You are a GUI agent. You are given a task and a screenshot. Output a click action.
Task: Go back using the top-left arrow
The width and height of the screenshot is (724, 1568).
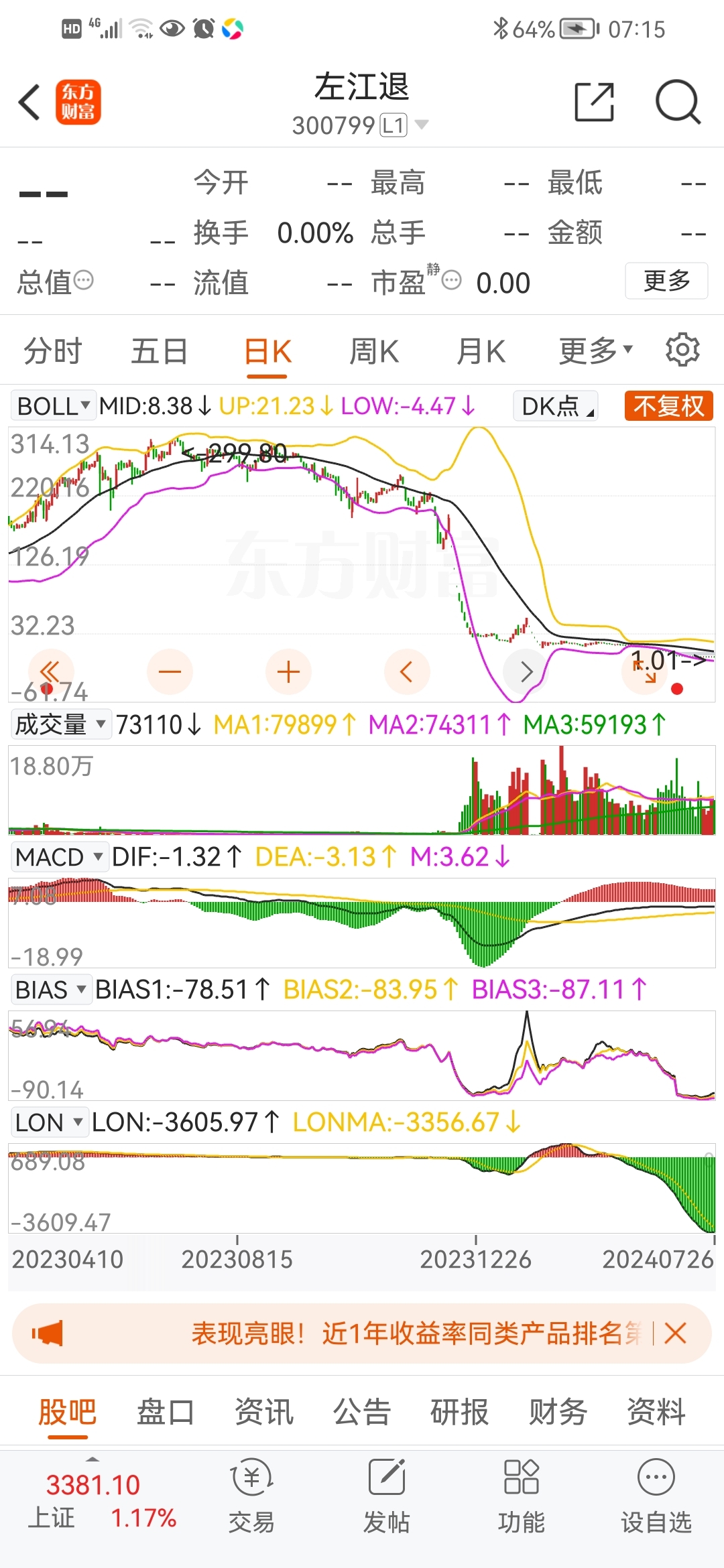(29, 103)
